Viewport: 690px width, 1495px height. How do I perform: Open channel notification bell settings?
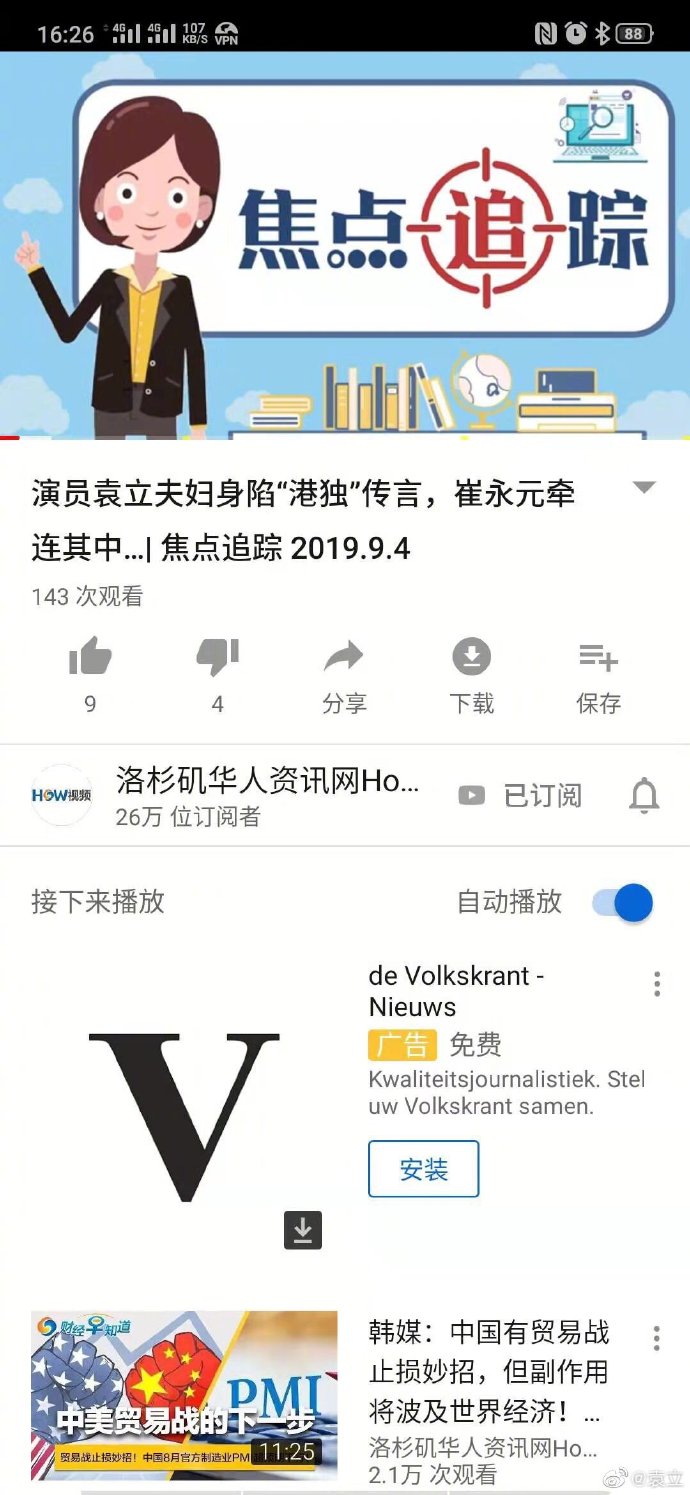[x=644, y=796]
